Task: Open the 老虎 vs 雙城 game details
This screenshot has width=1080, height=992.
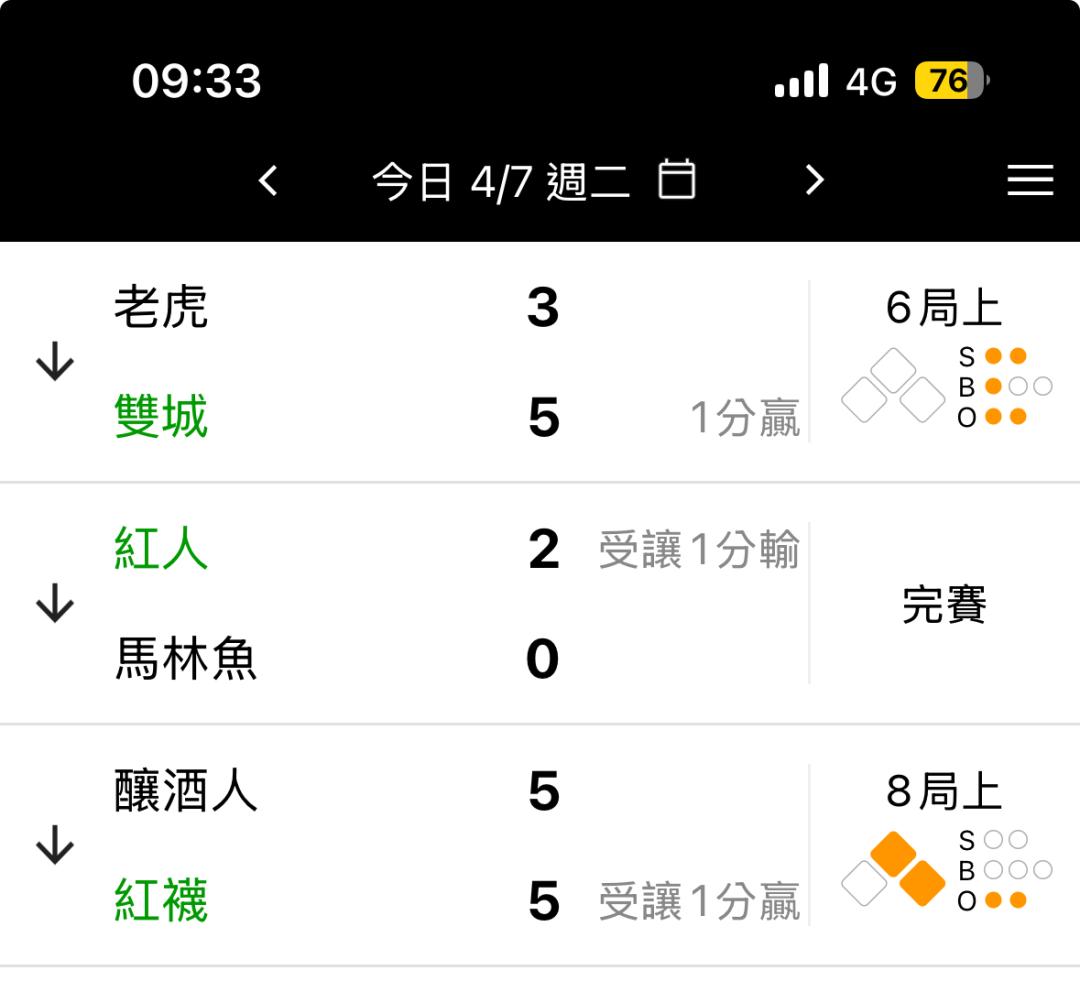Action: tap(540, 362)
